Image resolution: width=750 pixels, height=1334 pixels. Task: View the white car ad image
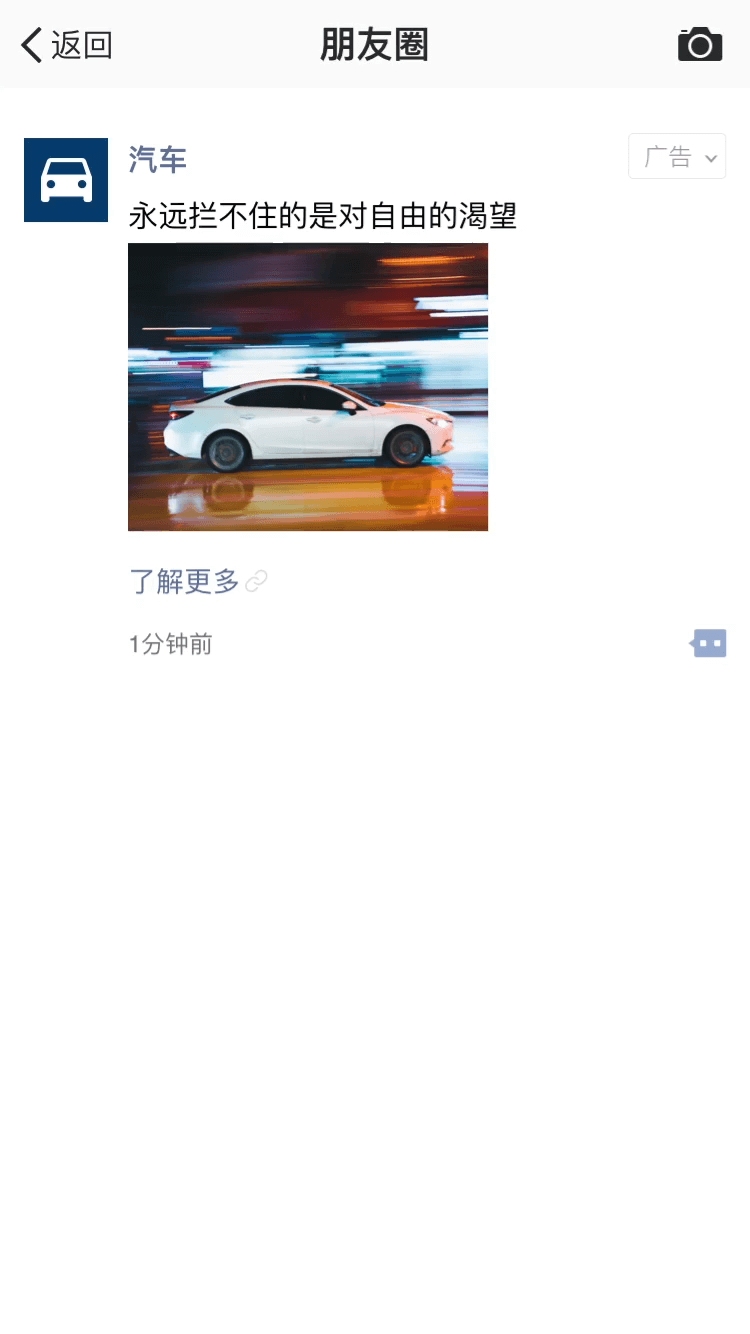[x=308, y=387]
